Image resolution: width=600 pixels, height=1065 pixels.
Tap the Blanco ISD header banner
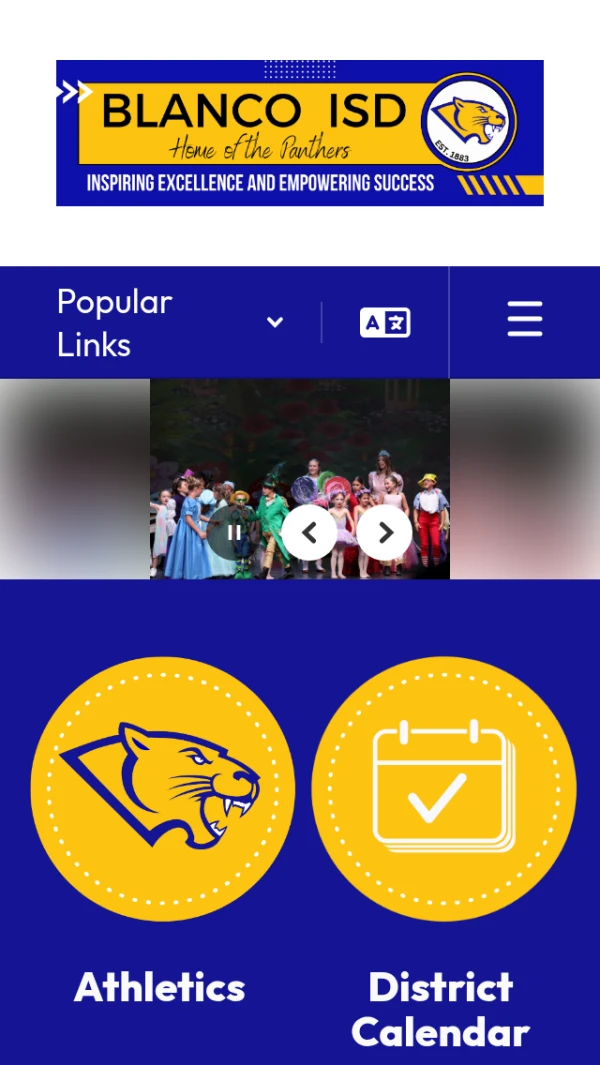coord(300,133)
